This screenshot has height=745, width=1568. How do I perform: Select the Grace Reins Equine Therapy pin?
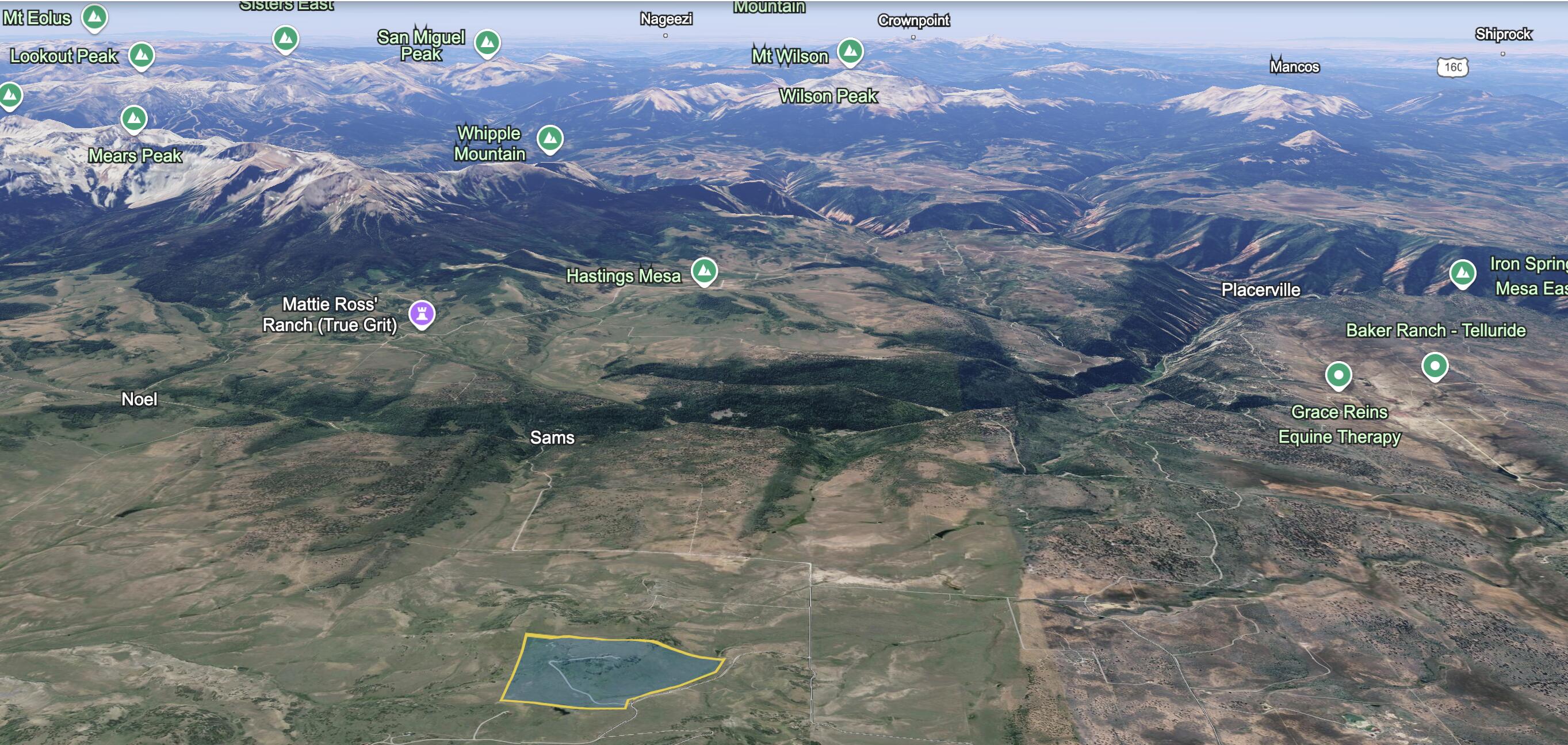pos(1338,375)
